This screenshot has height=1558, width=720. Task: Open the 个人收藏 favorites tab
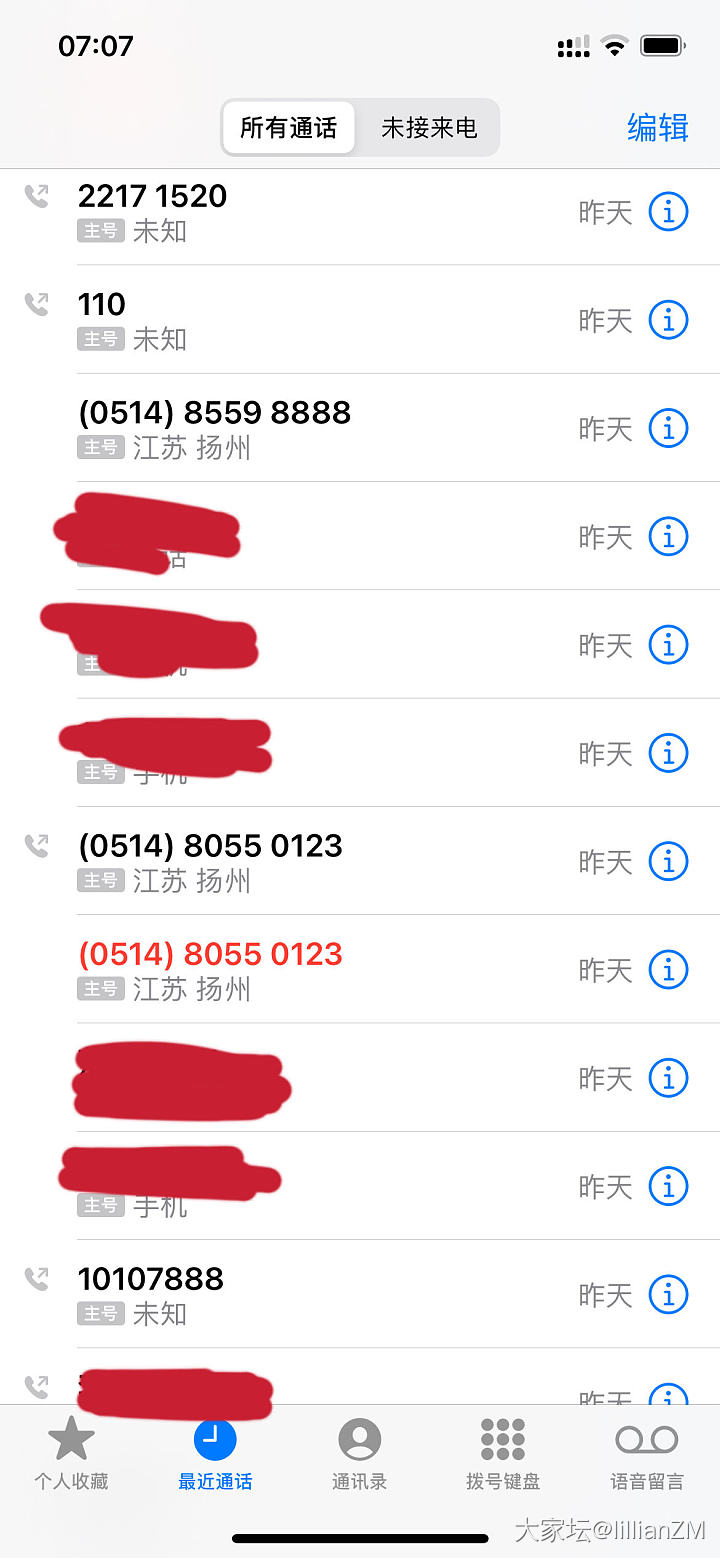(71, 1455)
